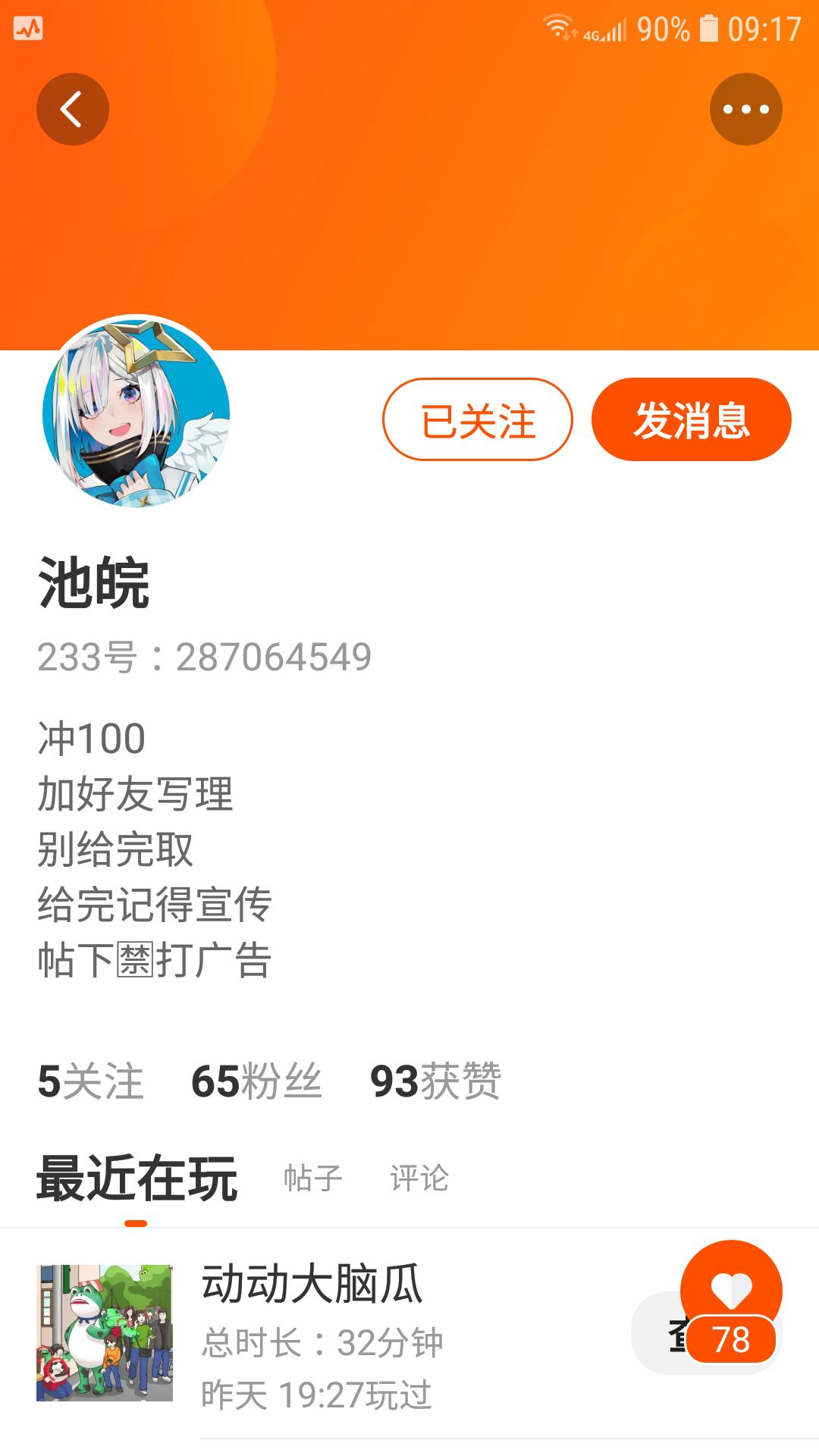Switch to the 帖子 tab

tap(313, 1178)
